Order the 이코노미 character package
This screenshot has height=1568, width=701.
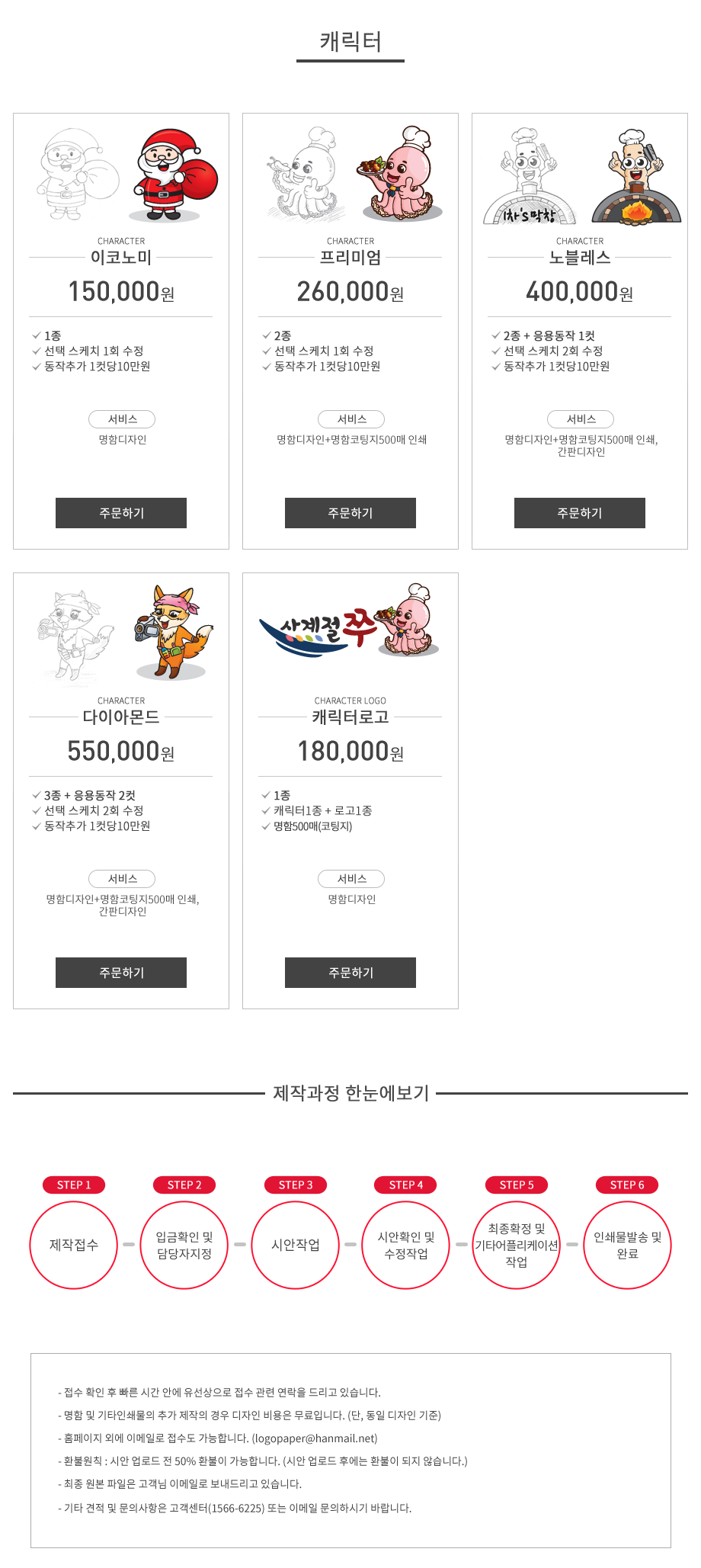pyautogui.click(x=121, y=513)
